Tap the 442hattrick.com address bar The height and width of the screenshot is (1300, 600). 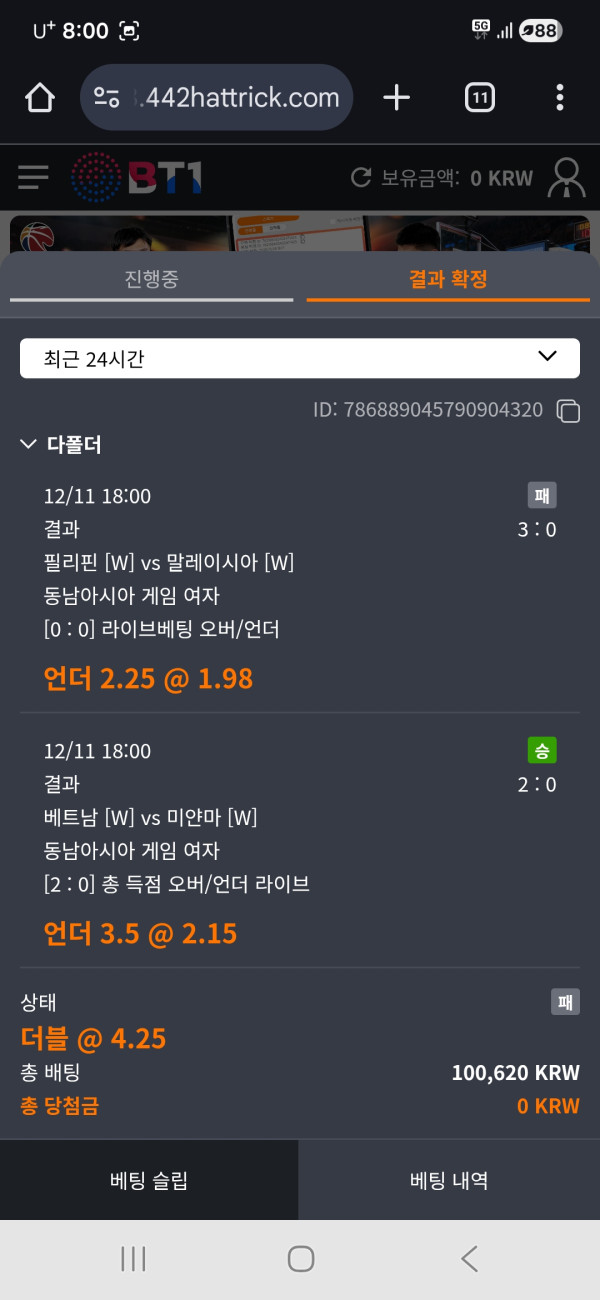215,97
